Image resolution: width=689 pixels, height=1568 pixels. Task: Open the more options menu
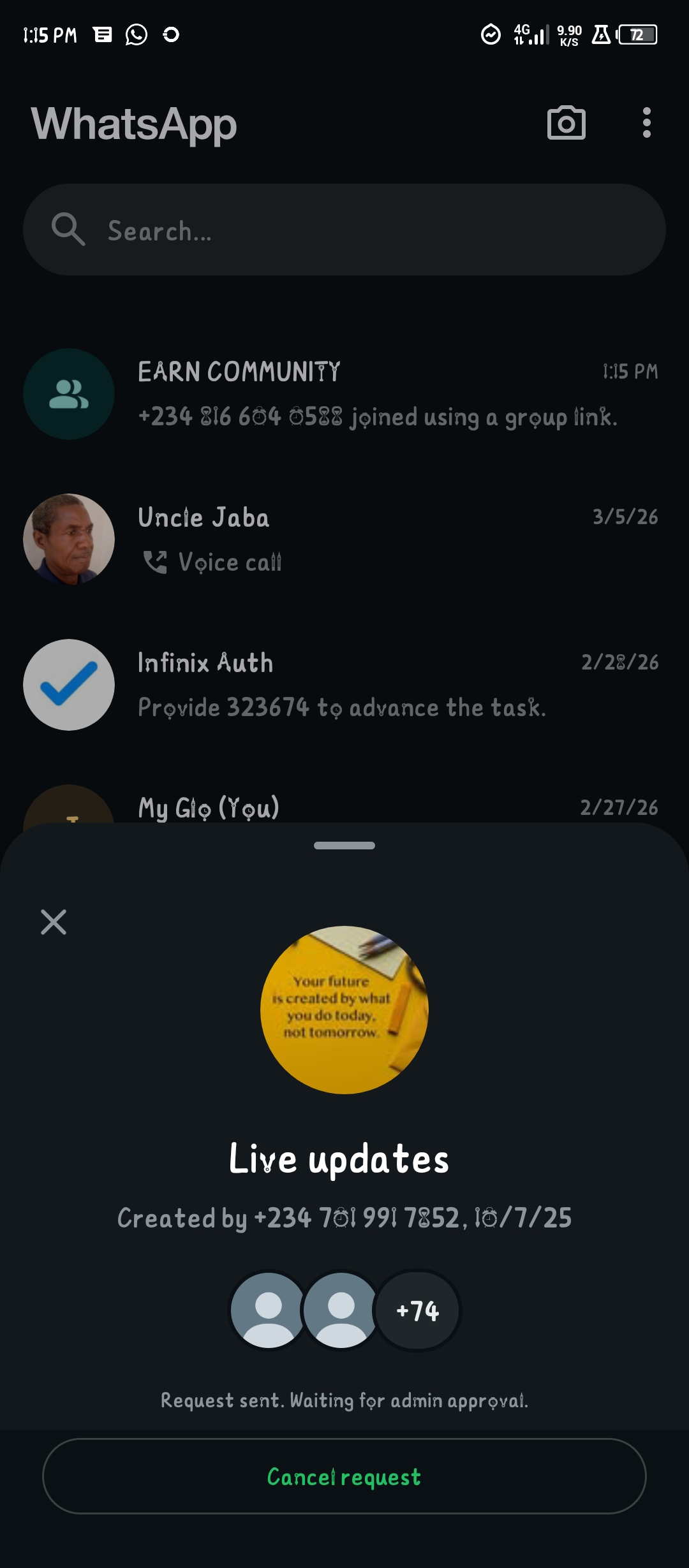tap(646, 122)
